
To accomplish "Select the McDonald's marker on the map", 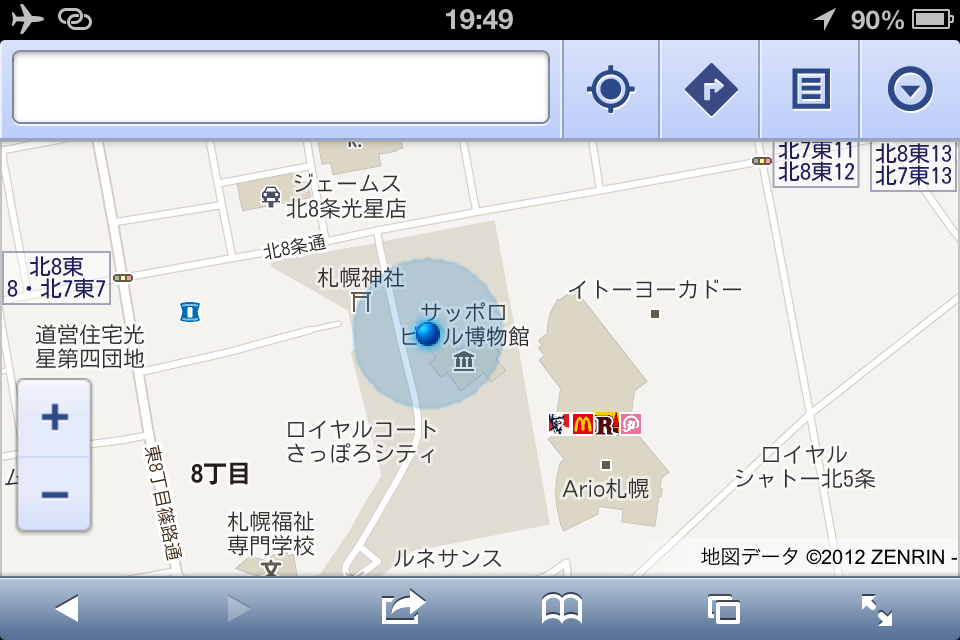I will (x=583, y=424).
